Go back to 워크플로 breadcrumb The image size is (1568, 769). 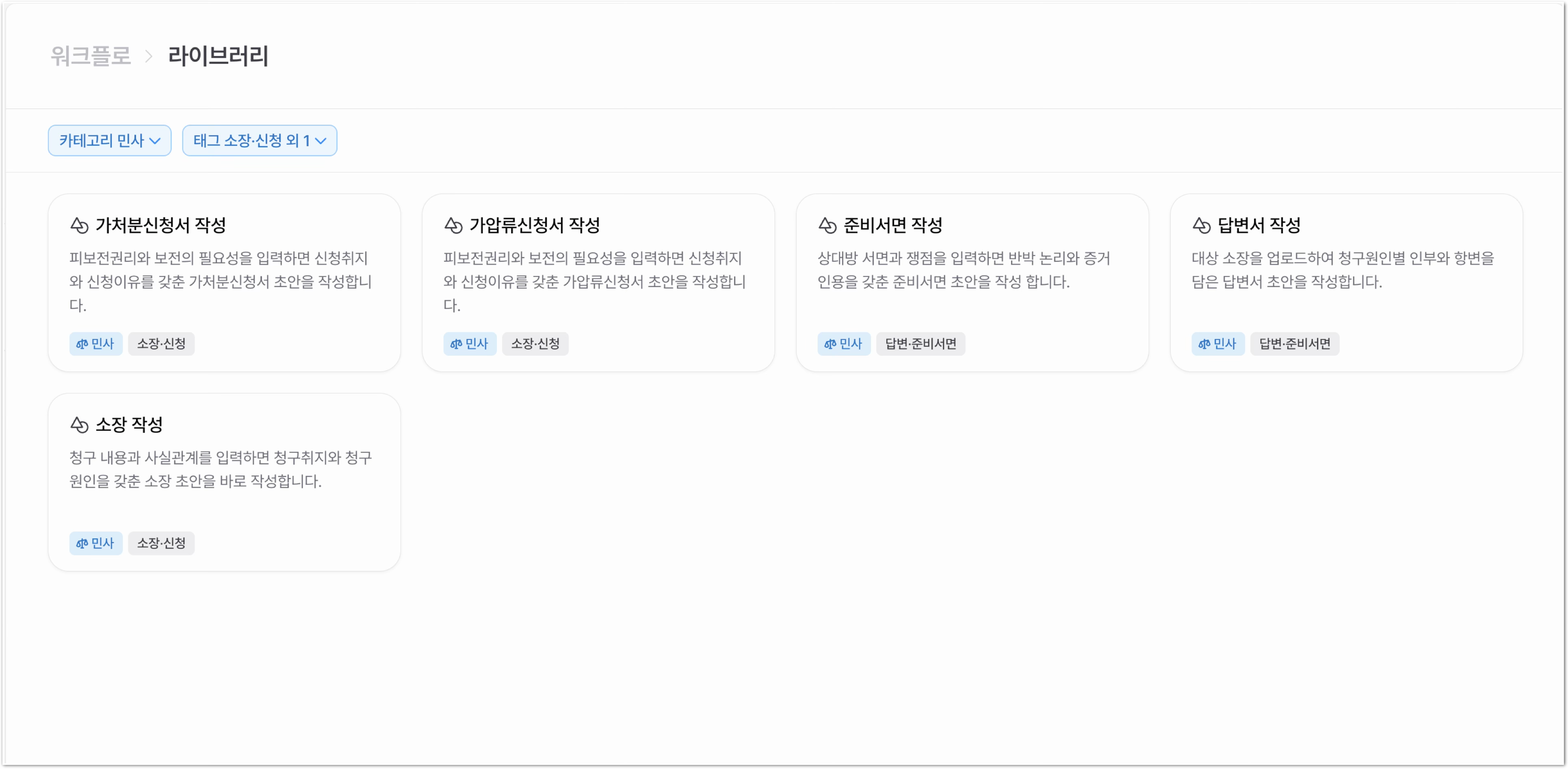(x=90, y=56)
